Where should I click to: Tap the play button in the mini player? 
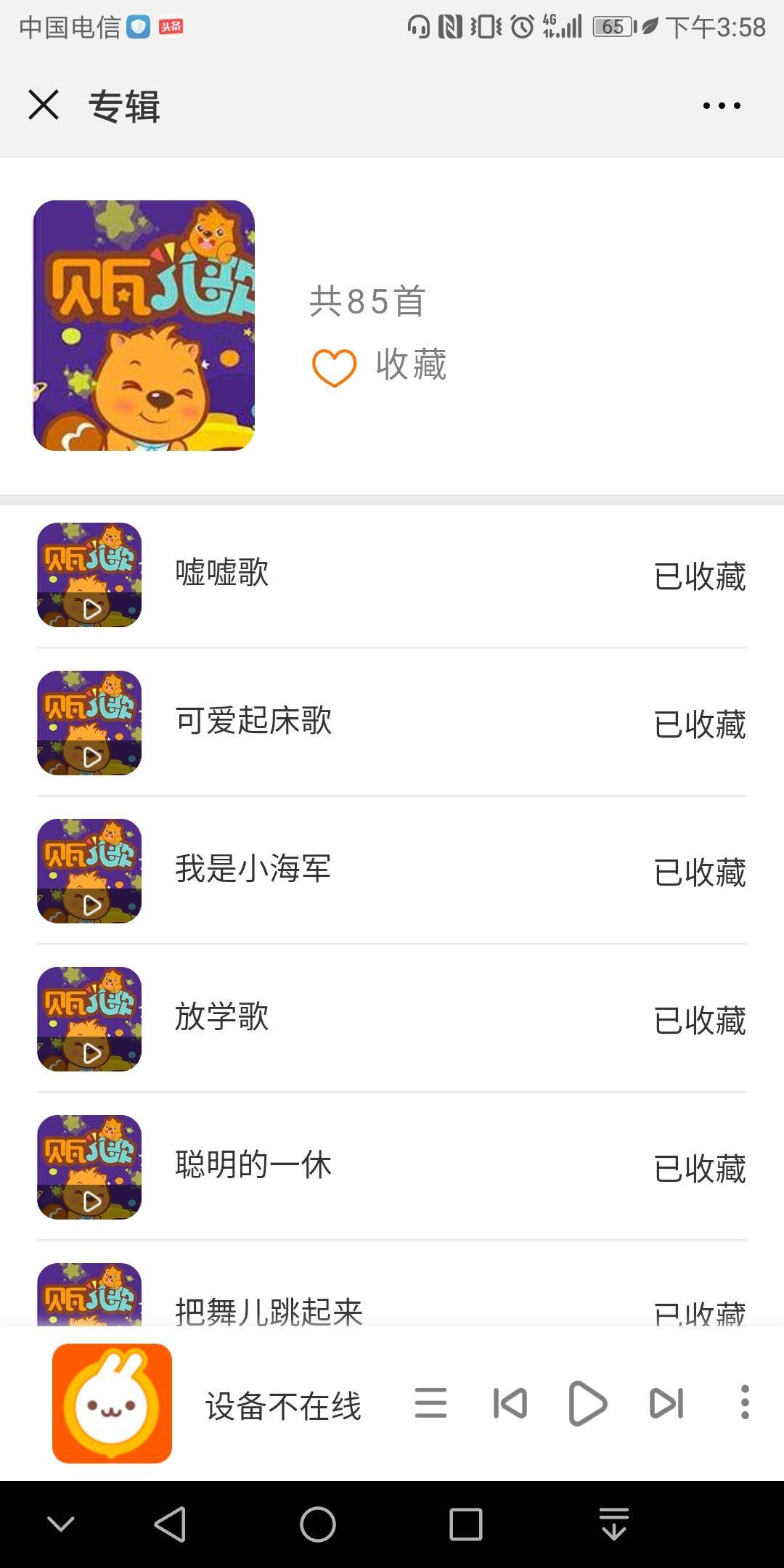587,1402
